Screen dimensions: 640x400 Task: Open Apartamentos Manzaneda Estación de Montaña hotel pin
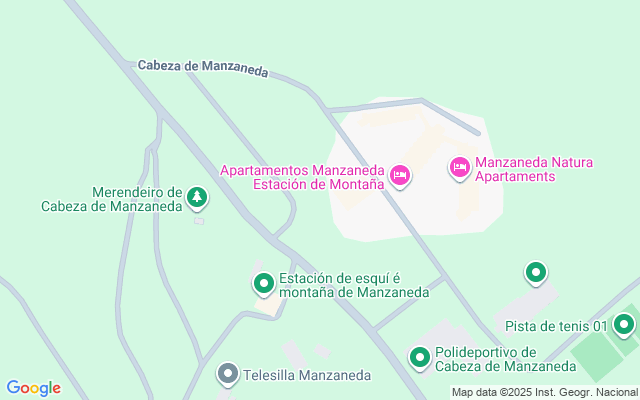(x=400, y=177)
